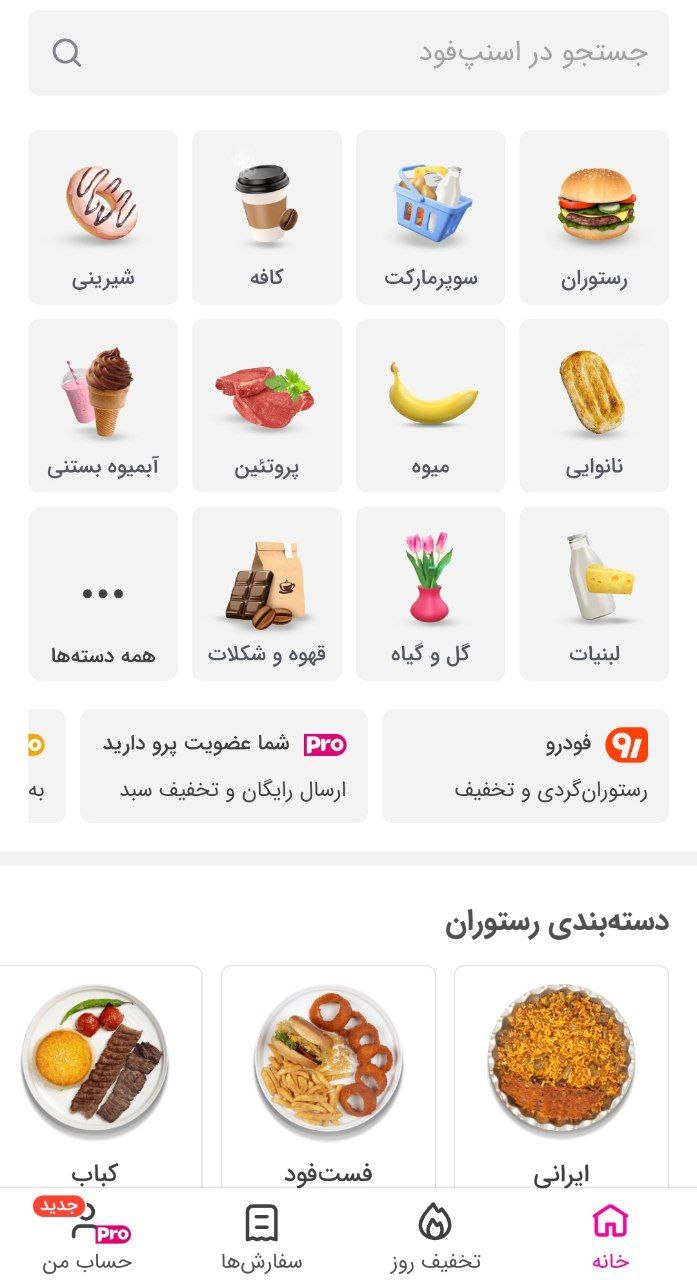Switch to the سفارش‌ها tab

tap(262, 1237)
